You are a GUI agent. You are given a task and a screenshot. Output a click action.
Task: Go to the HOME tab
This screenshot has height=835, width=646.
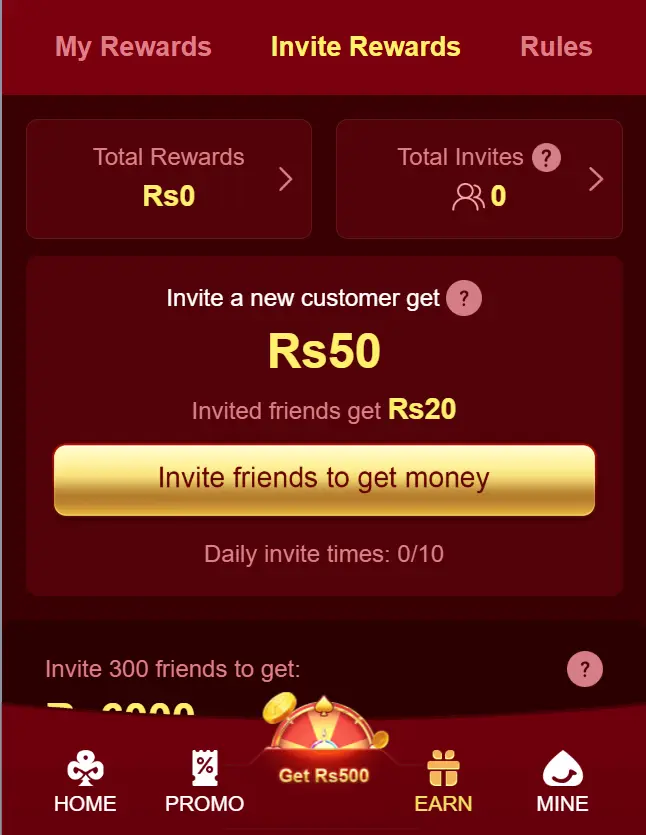[85, 783]
